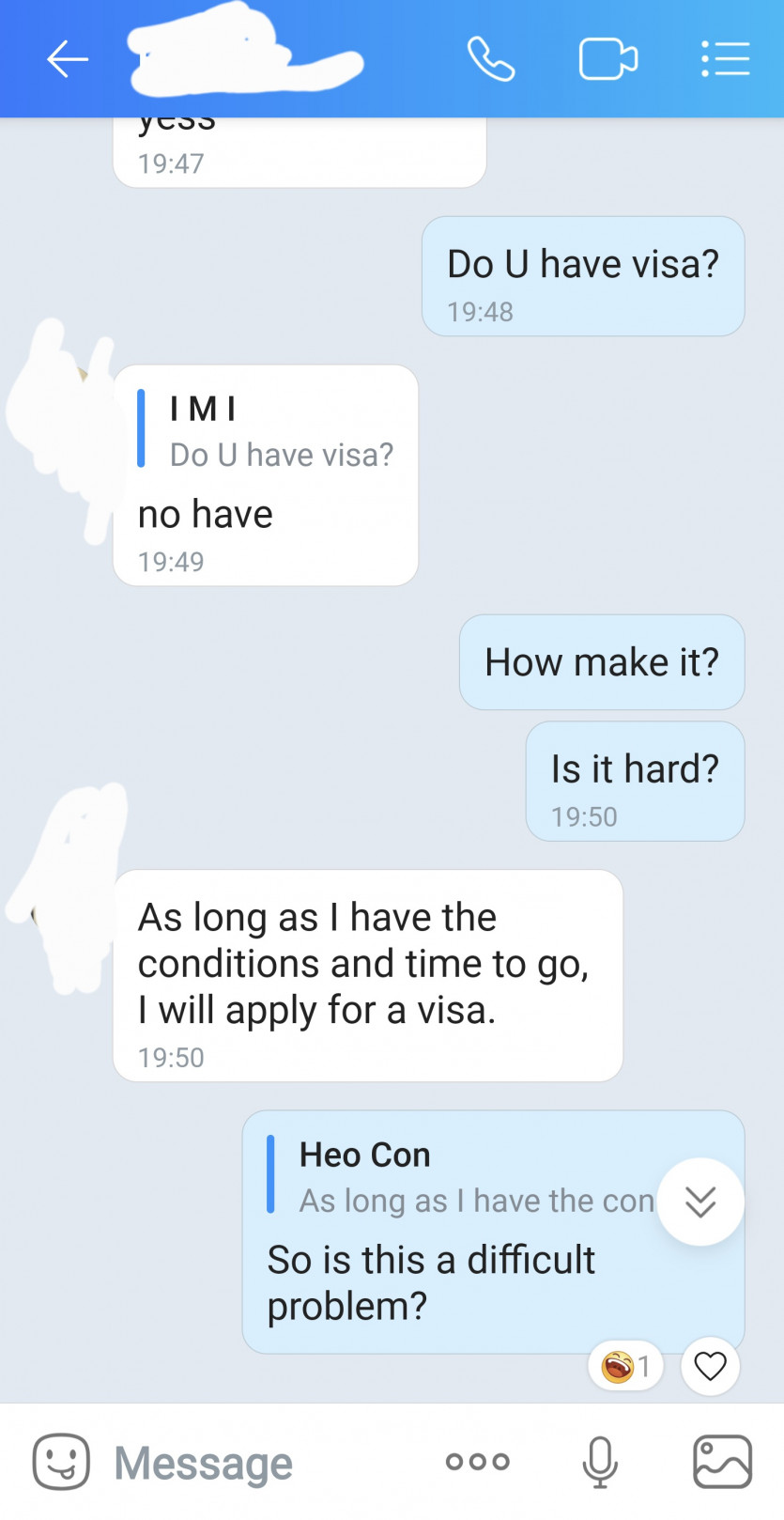This screenshot has width=784, height=1520.
Task: Open the quoted 'Heo Con' reply preview
Action: [423, 1174]
